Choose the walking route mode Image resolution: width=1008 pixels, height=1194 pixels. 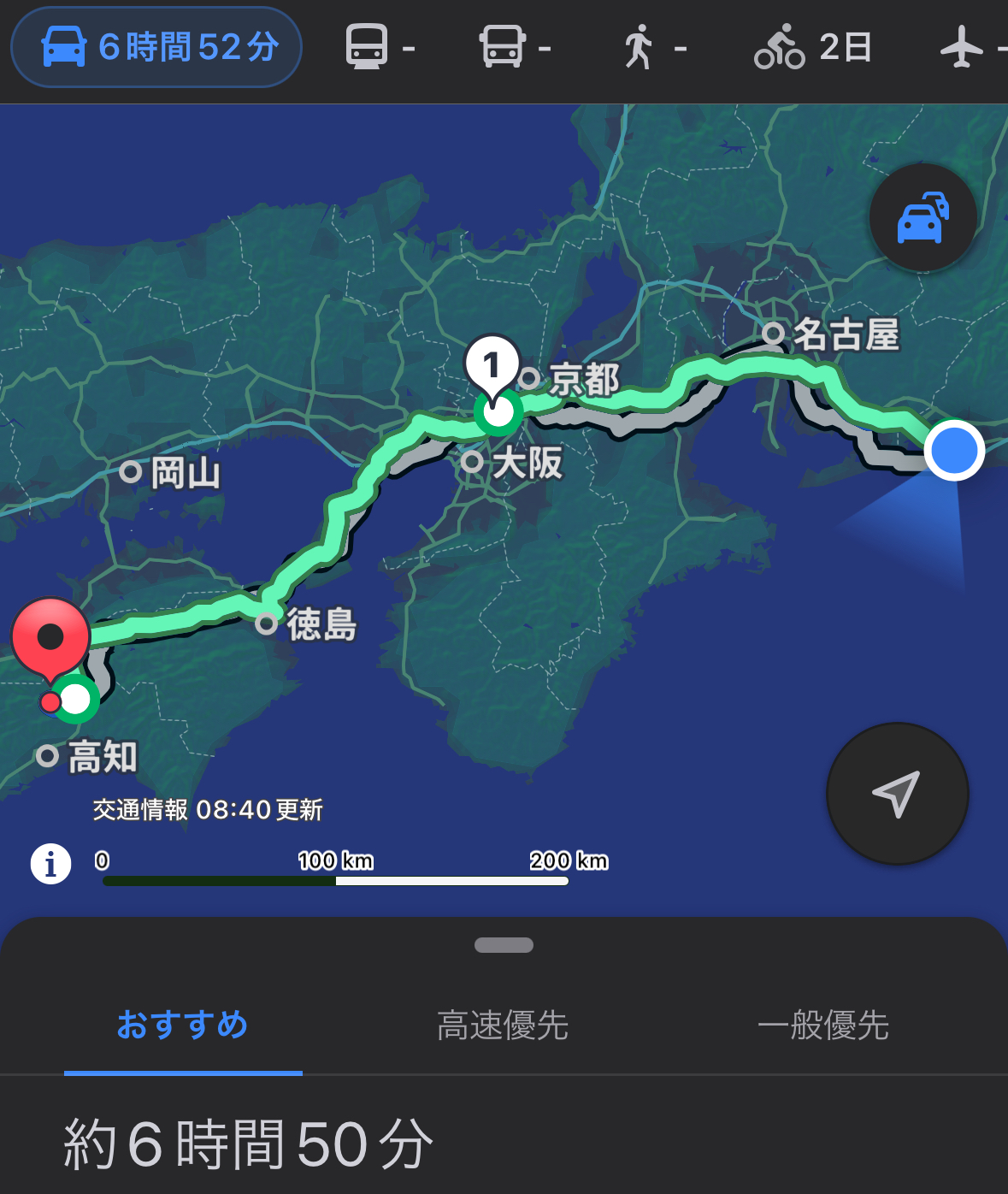pyautogui.click(x=654, y=47)
